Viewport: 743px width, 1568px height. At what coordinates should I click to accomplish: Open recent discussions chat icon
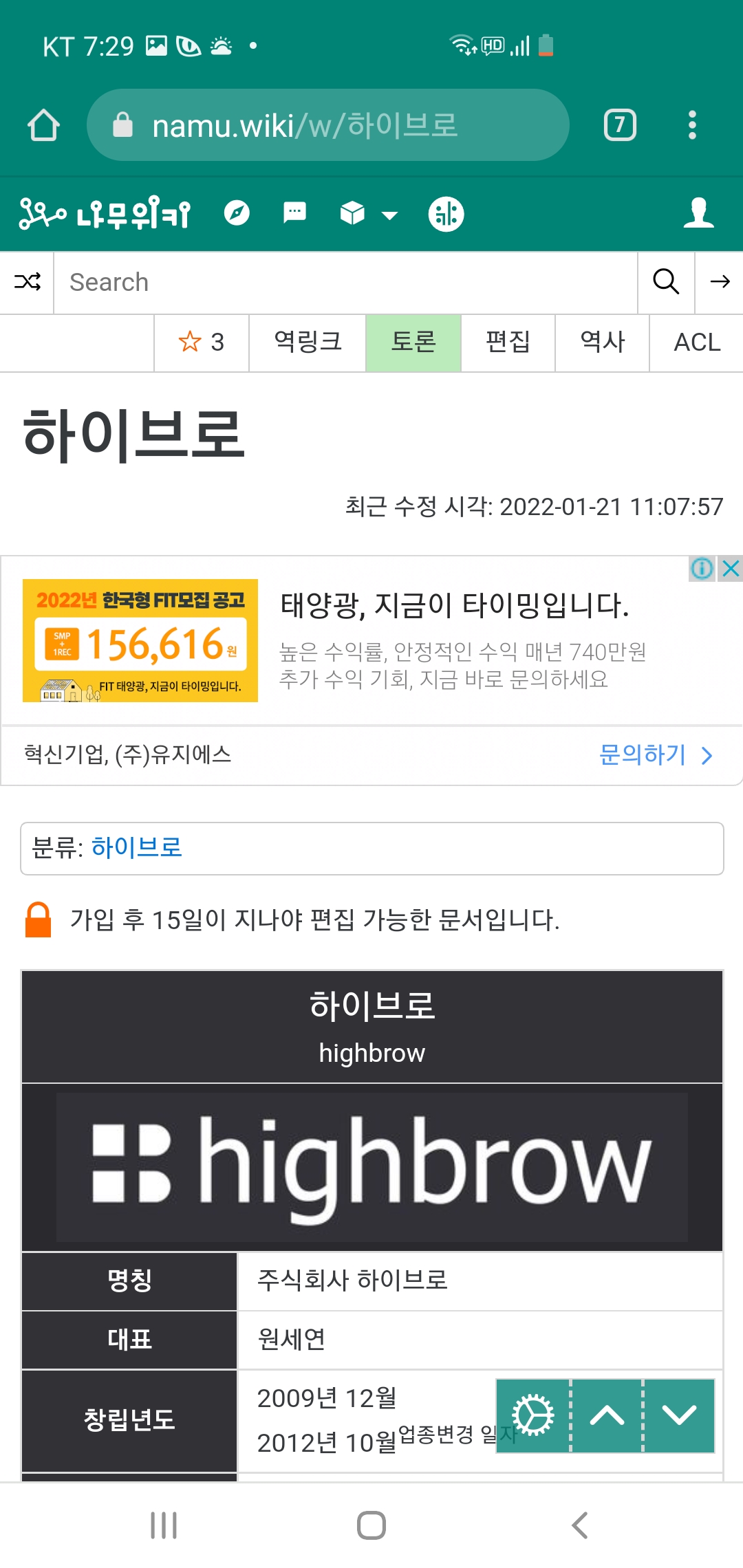click(x=294, y=213)
